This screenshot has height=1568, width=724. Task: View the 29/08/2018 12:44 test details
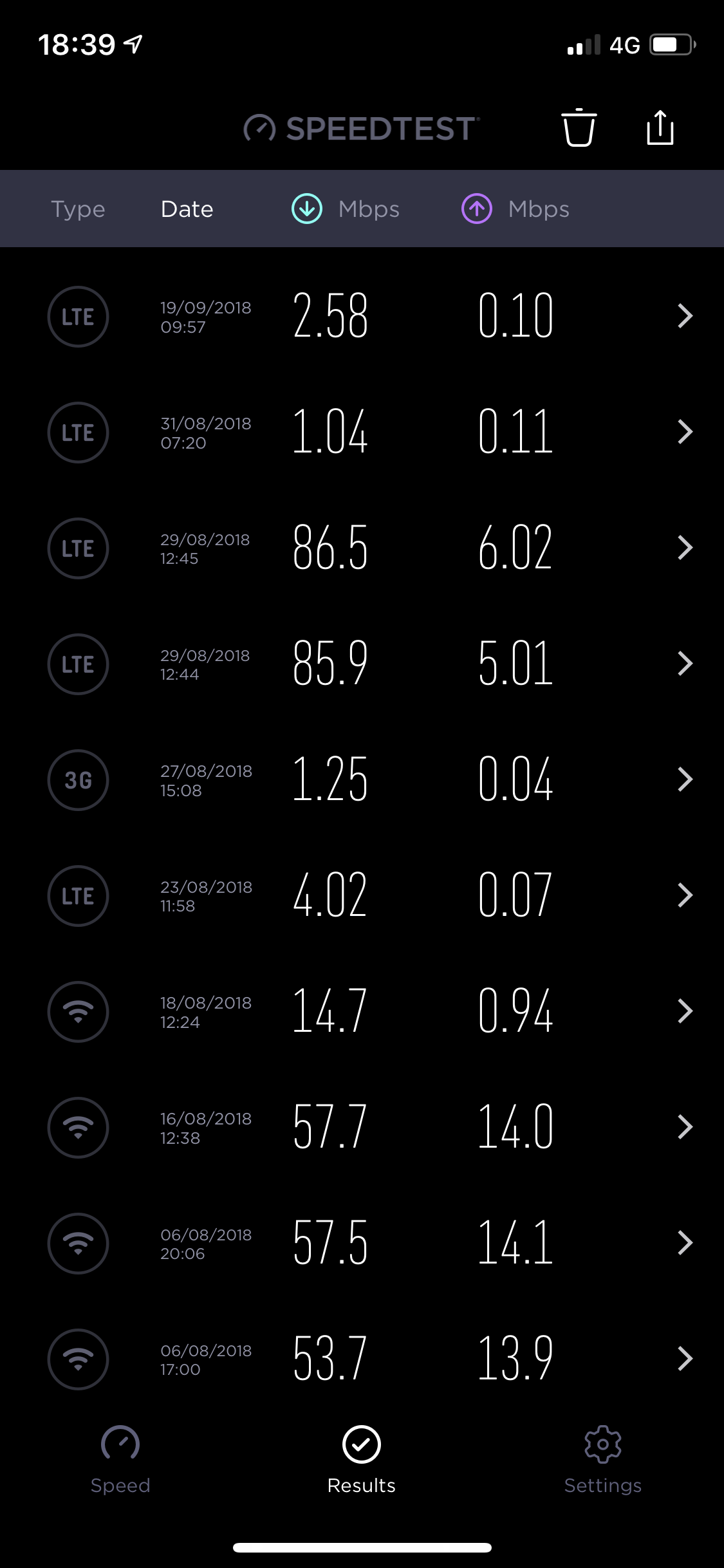(362, 664)
